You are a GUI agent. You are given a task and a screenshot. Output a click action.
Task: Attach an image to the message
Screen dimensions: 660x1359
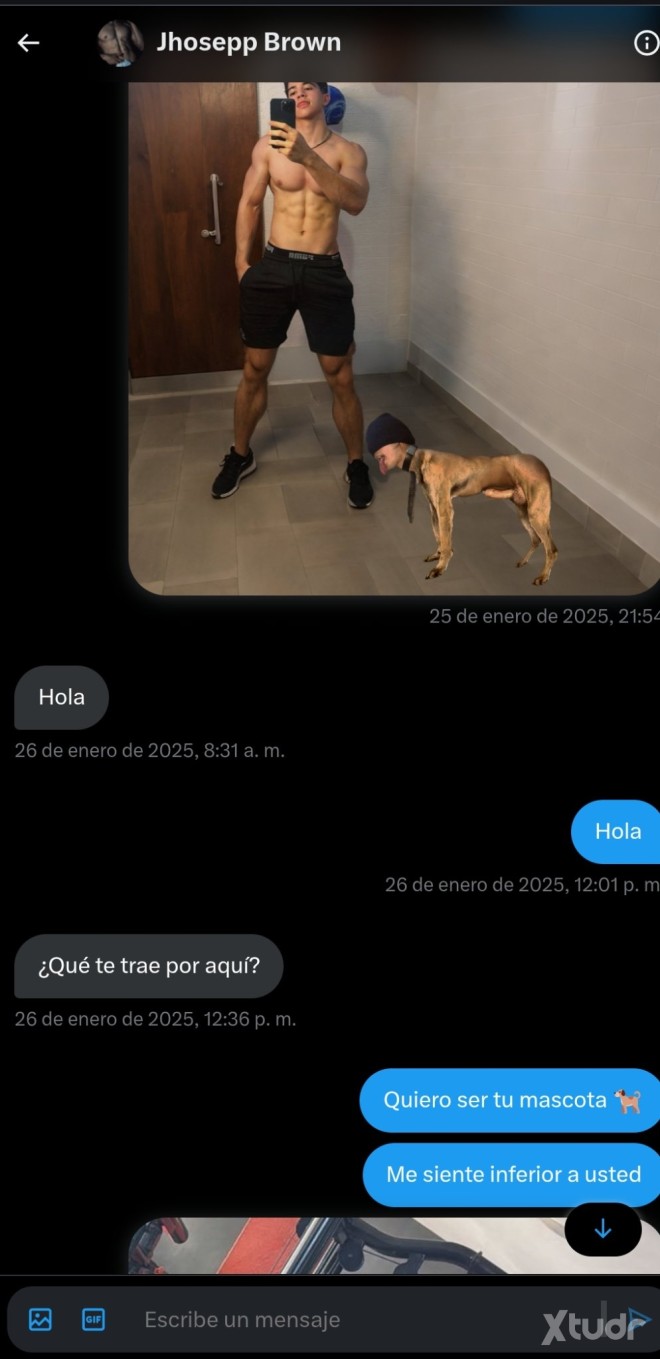click(40, 1319)
